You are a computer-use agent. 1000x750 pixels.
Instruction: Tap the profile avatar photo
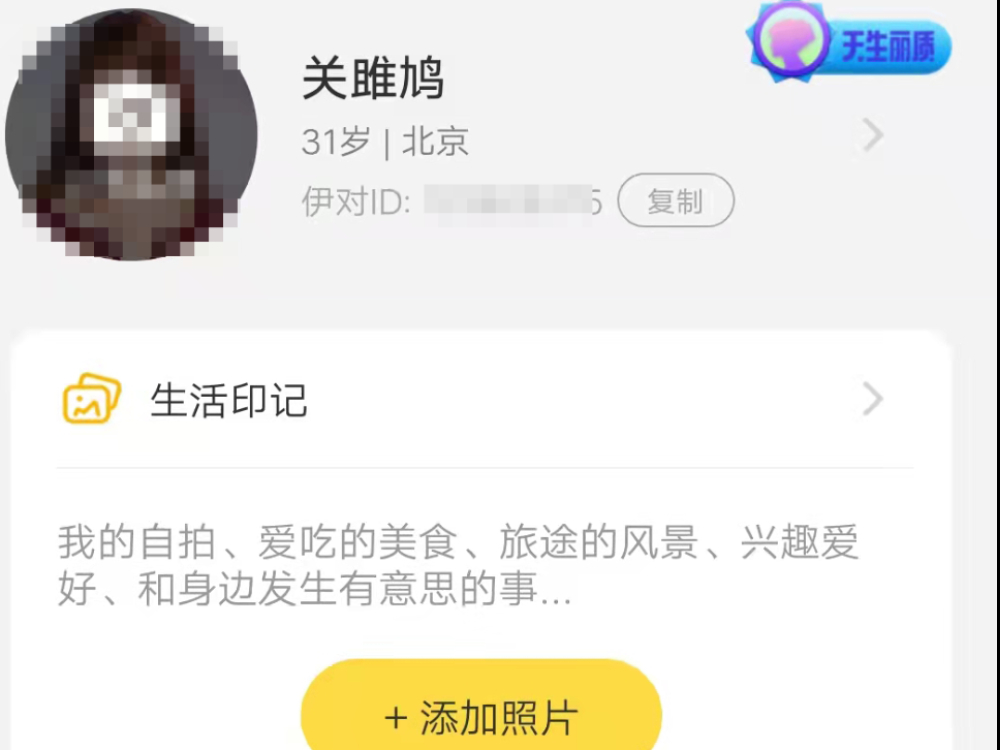tap(131, 135)
